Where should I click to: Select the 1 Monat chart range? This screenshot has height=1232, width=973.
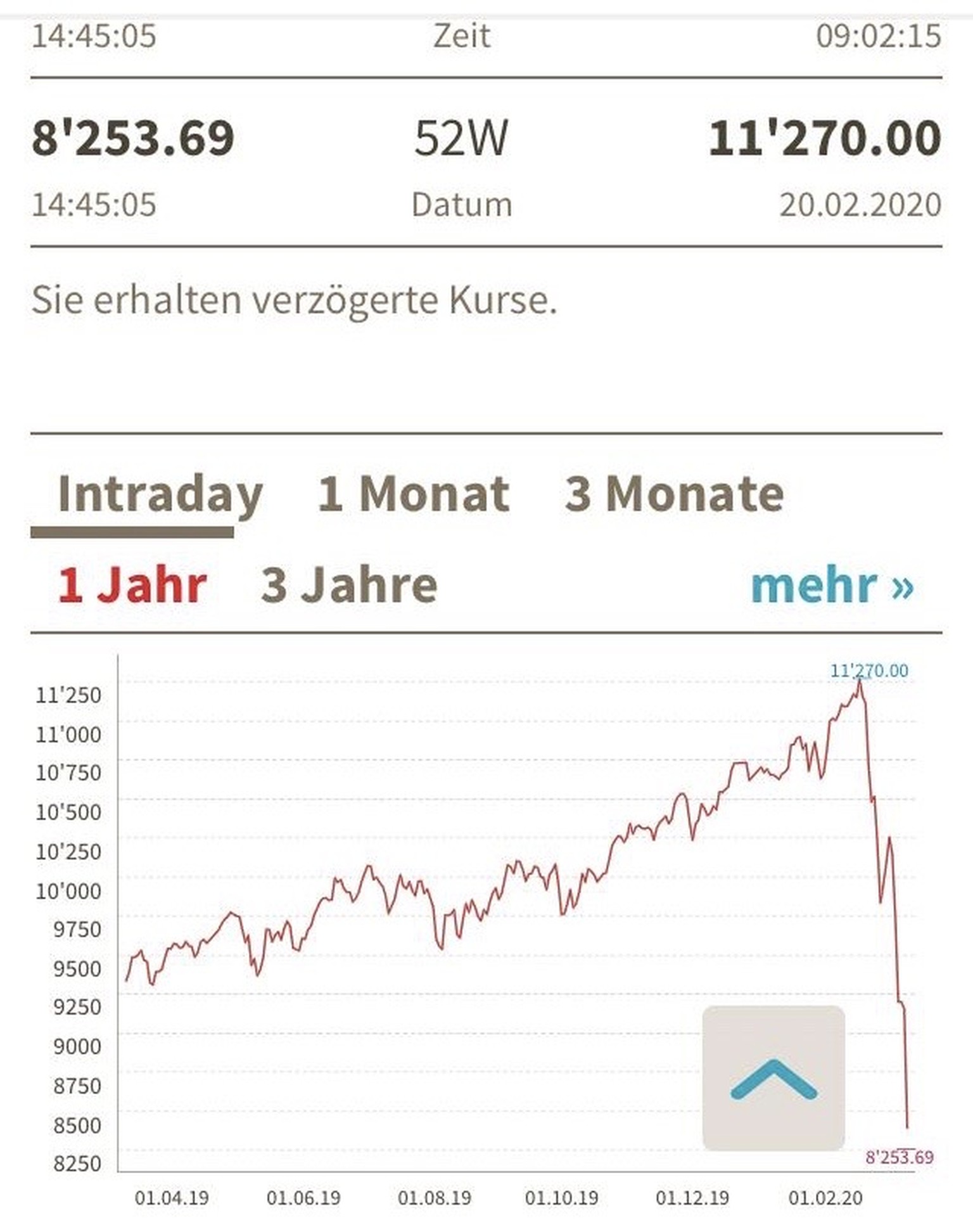pyautogui.click(x=413, y=494)
